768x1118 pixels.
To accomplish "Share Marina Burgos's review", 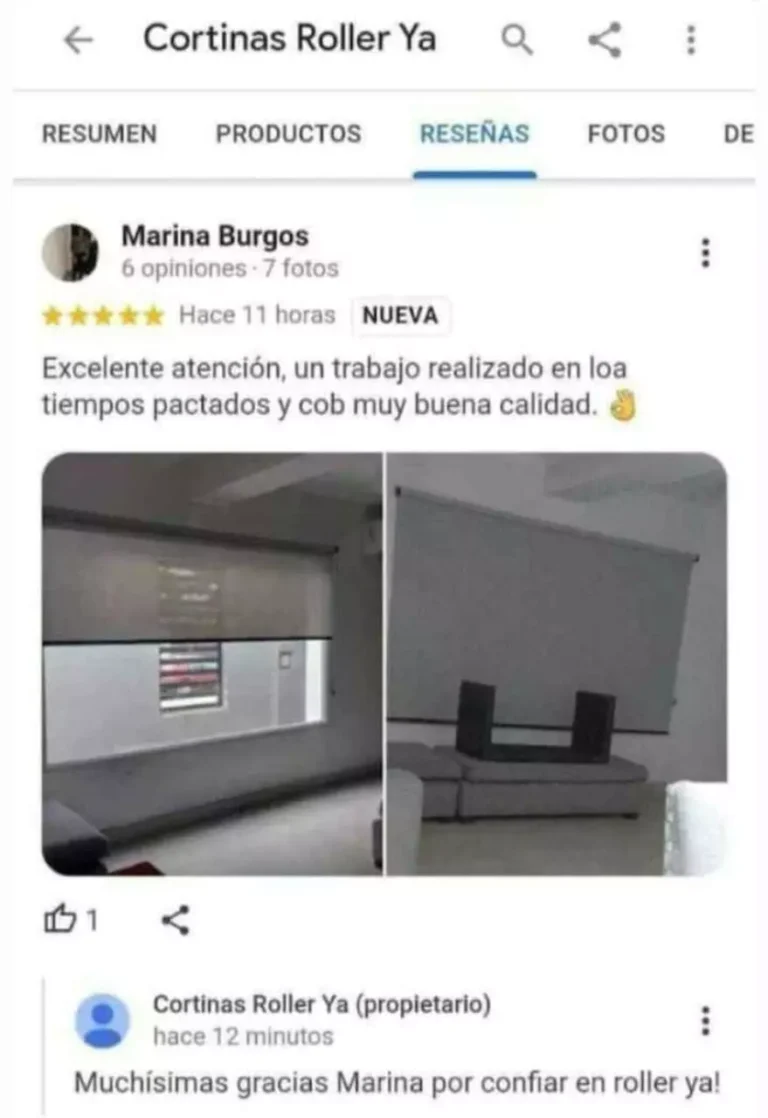I will pyautogui.click(x=176, y=920).
